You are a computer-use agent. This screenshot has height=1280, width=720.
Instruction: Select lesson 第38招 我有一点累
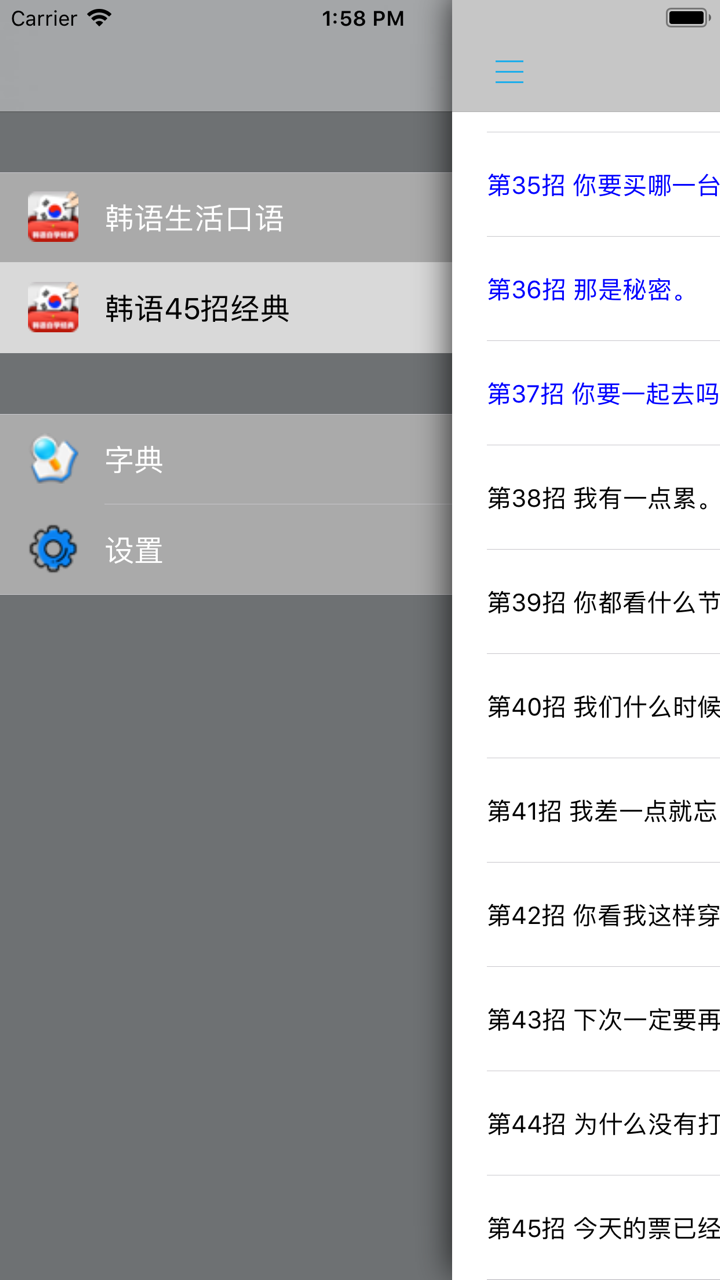tap(600, 497)
